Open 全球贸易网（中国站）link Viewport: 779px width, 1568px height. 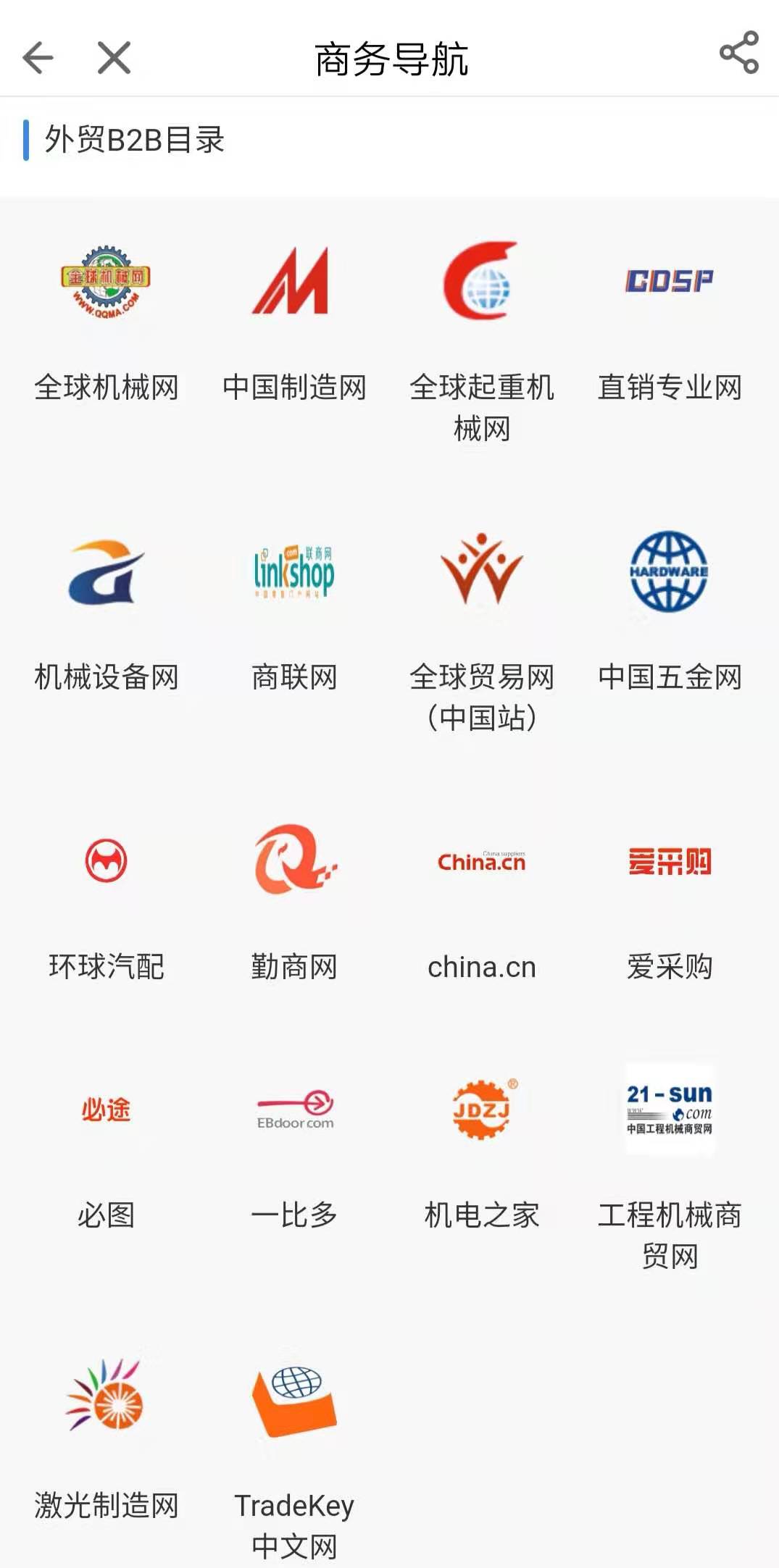[x=480, y=572]
